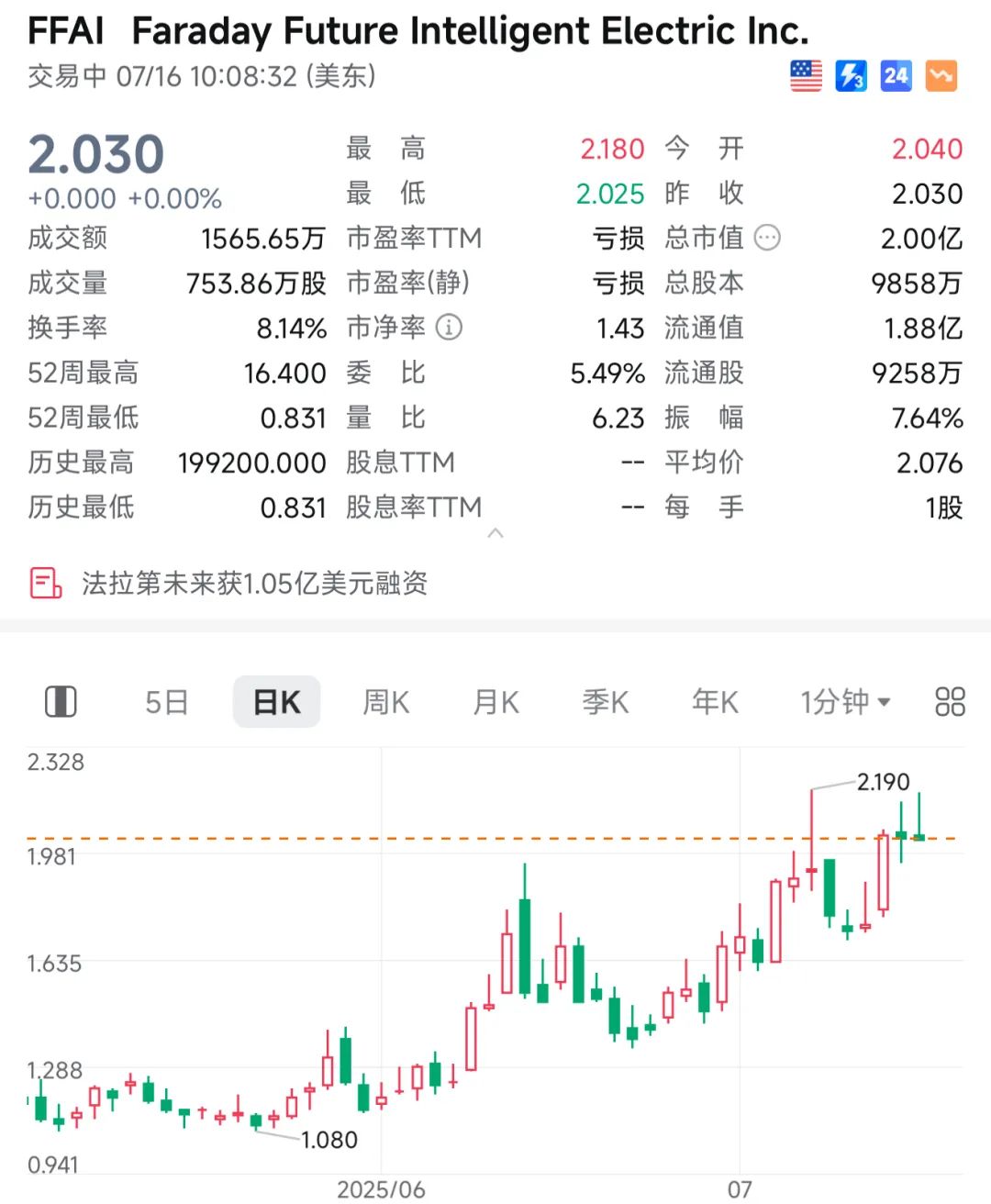Open news 法拉第未来获1.05亿美元融资
This screenshot has width=991, height=1204.
point(254,583)
